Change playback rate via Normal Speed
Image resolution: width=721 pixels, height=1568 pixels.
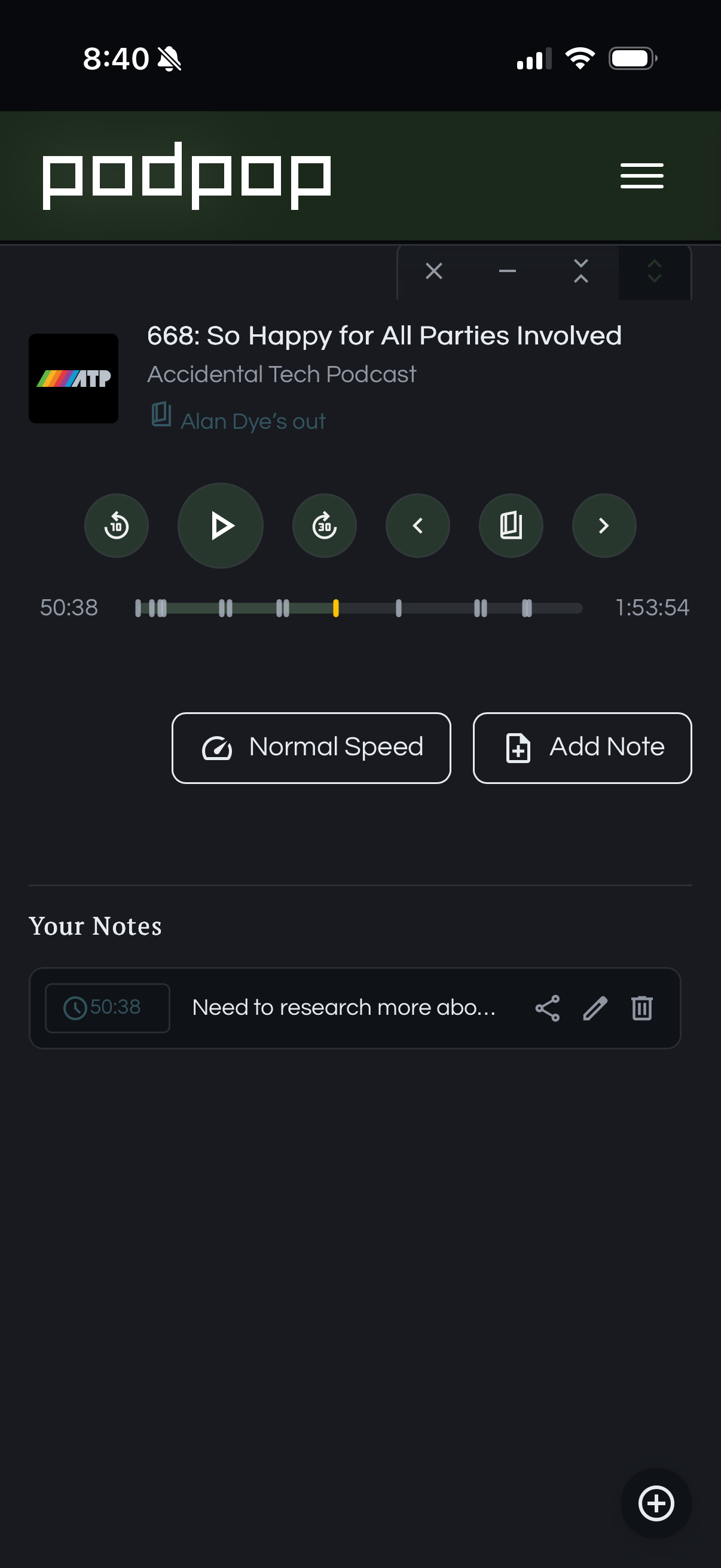click(311, 747)
